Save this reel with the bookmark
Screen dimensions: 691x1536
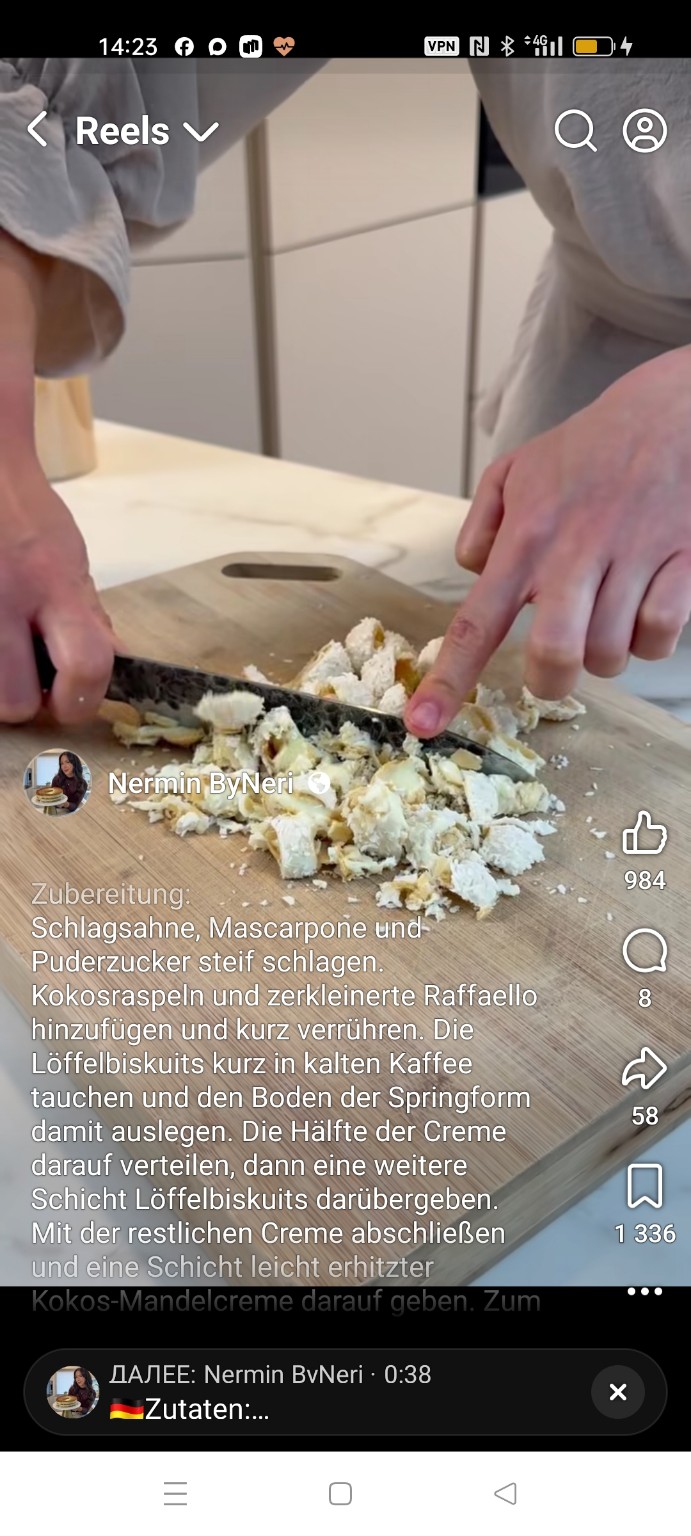point(644,1187)
